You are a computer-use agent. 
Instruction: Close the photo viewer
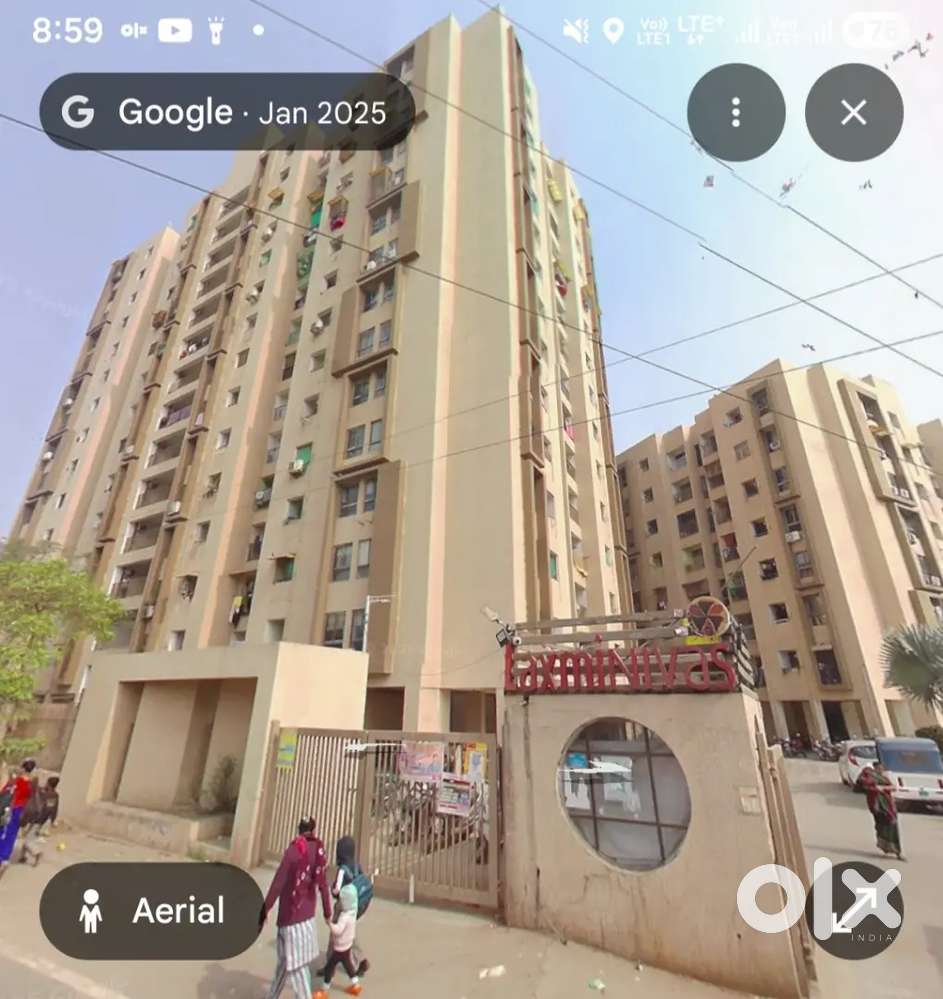[x=853, y=112]
